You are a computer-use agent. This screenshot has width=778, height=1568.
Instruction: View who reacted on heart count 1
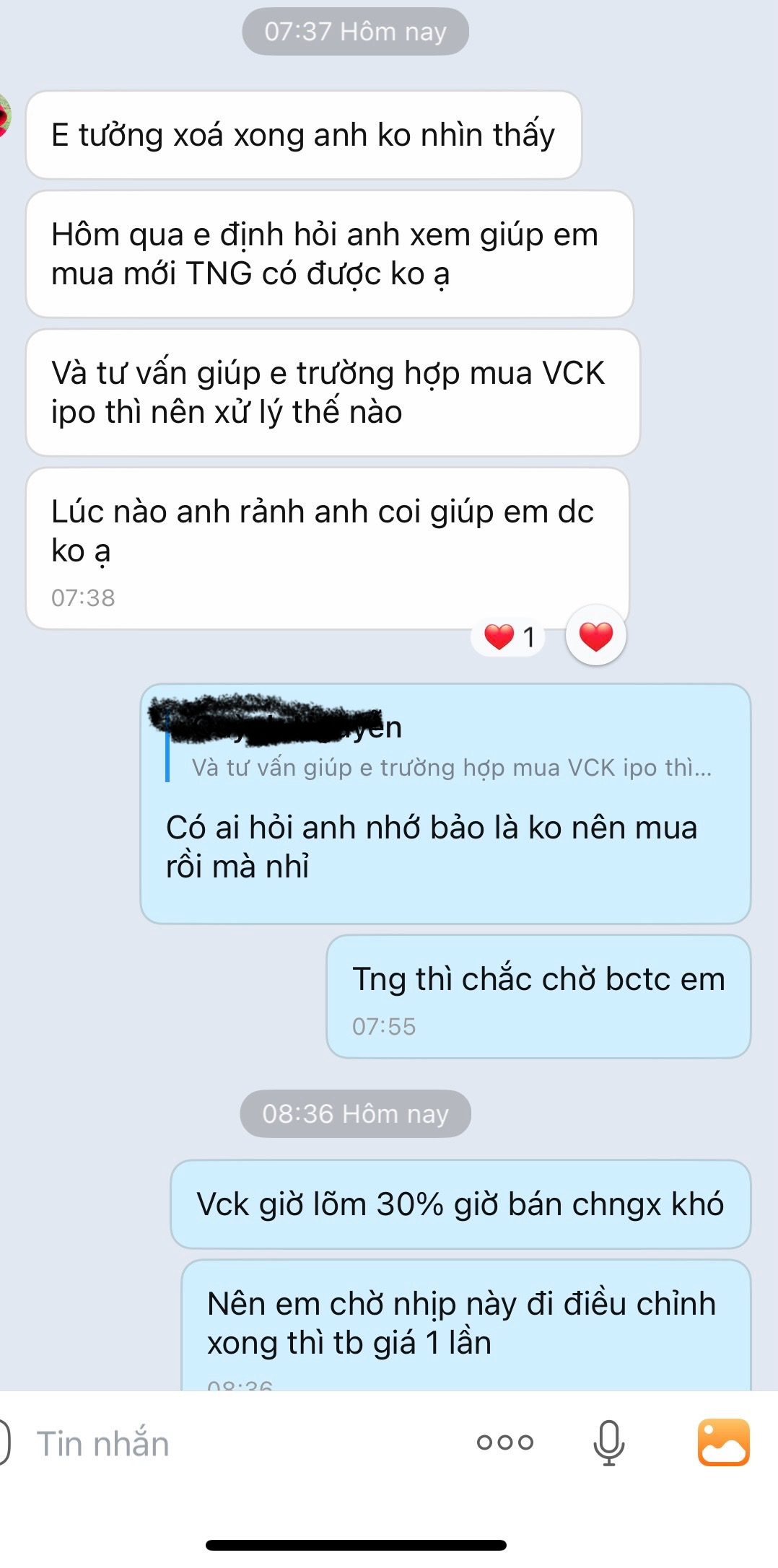click(510, 637)
